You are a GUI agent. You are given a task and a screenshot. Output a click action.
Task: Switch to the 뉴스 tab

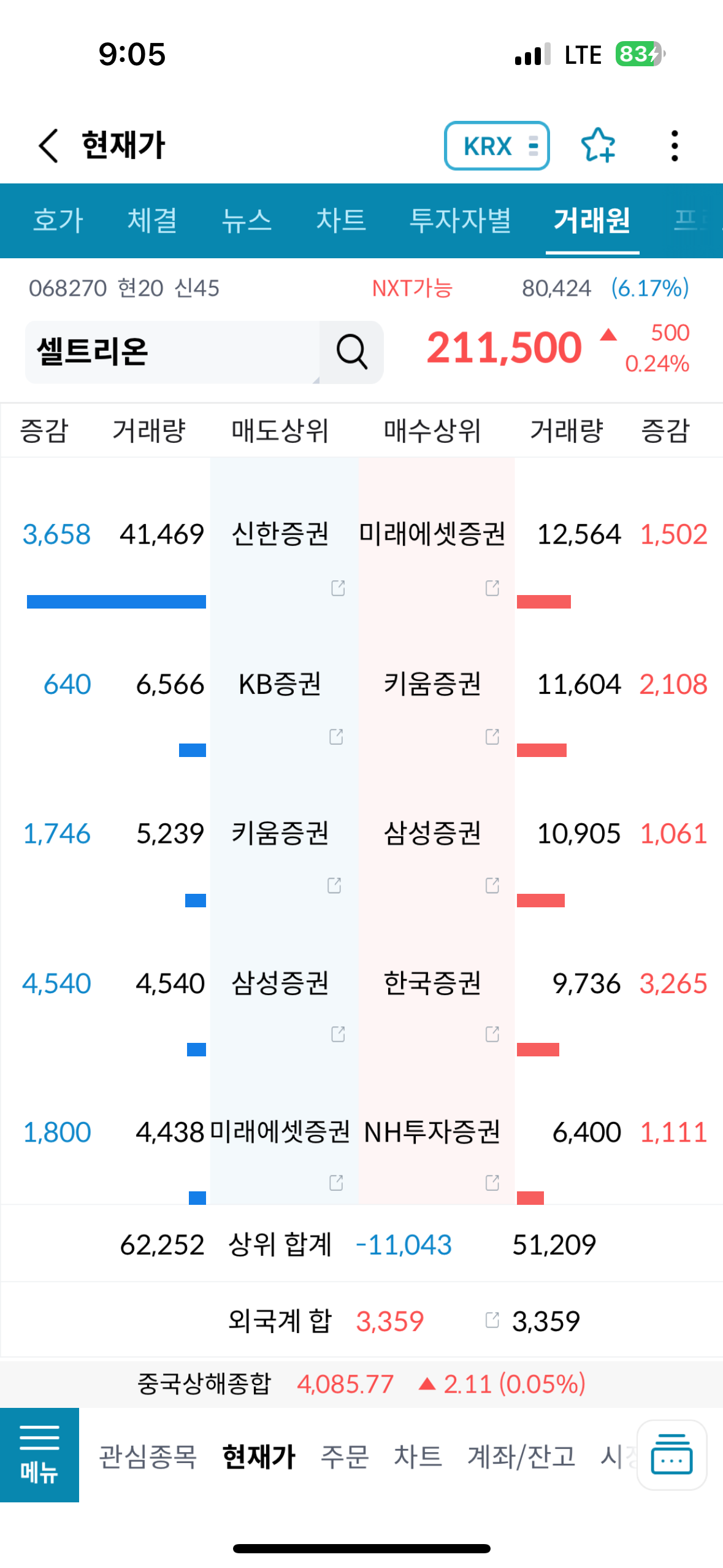tap(247, 220)
